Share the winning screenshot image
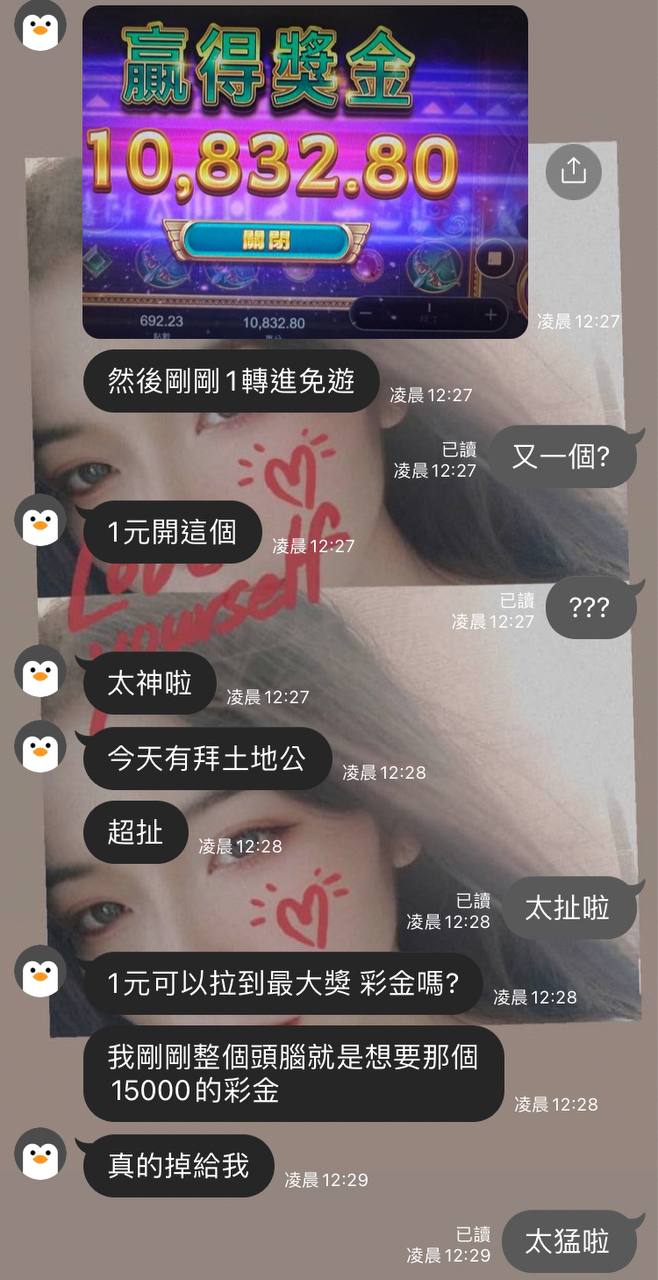 (x=573, y=171)
